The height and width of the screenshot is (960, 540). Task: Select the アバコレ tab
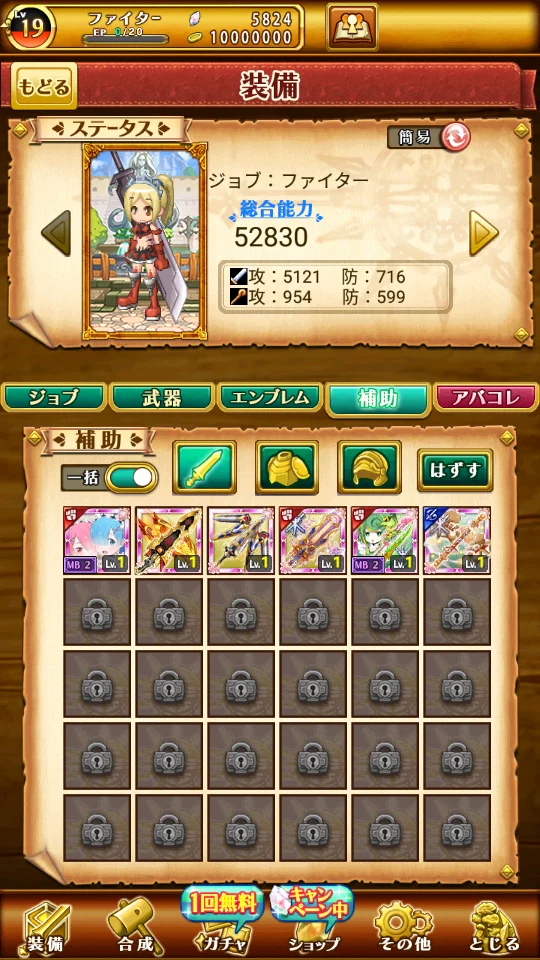click(486, 399)
